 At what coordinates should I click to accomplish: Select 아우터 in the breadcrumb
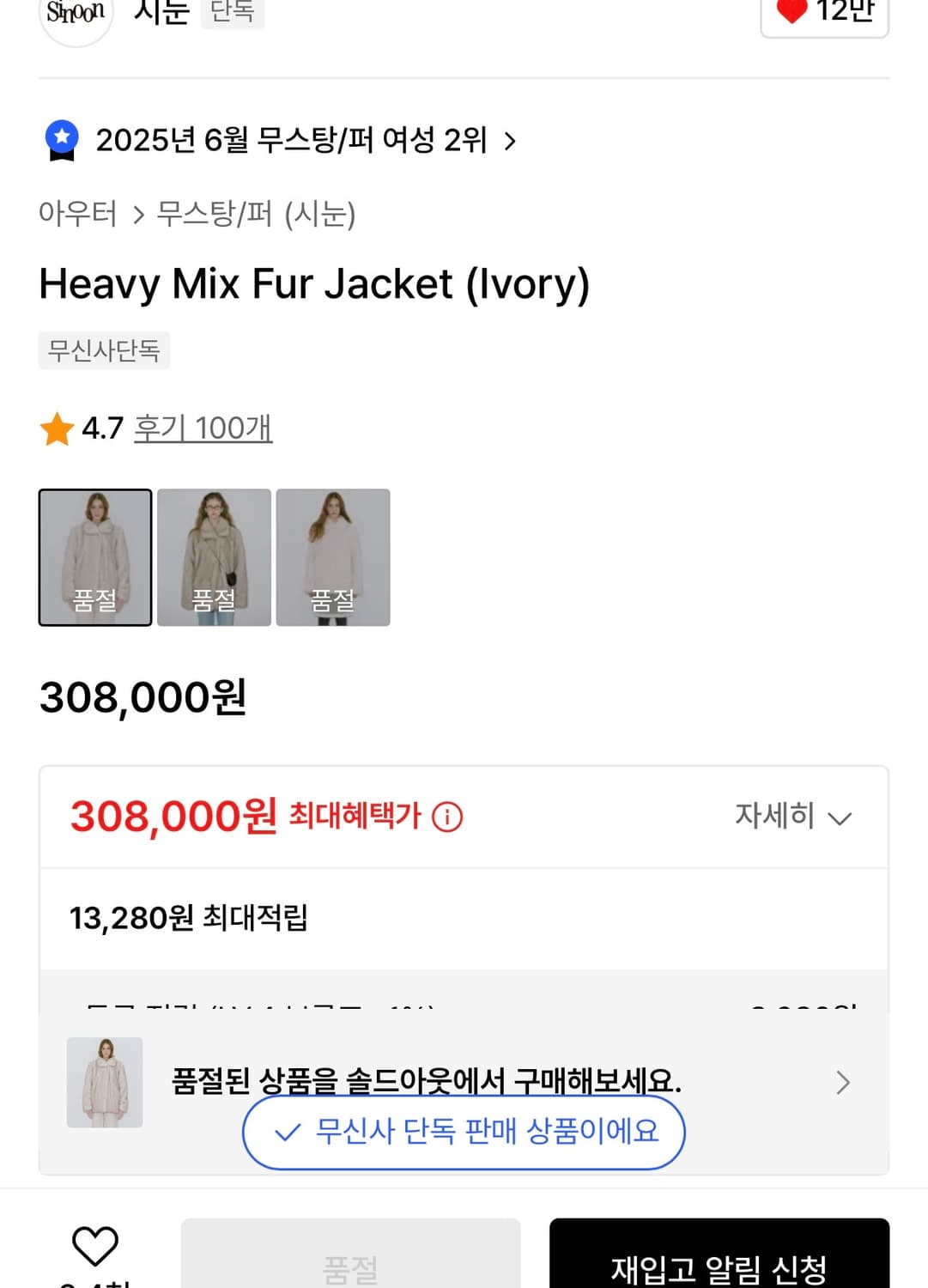(x=80, y=215)
